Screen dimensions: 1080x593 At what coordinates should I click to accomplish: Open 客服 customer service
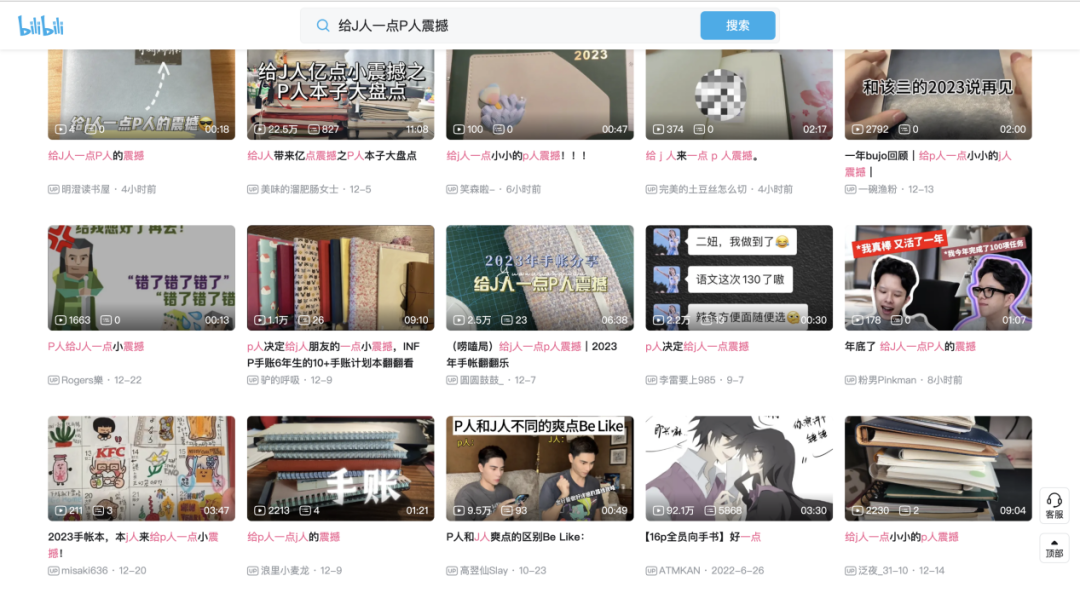1053,505
